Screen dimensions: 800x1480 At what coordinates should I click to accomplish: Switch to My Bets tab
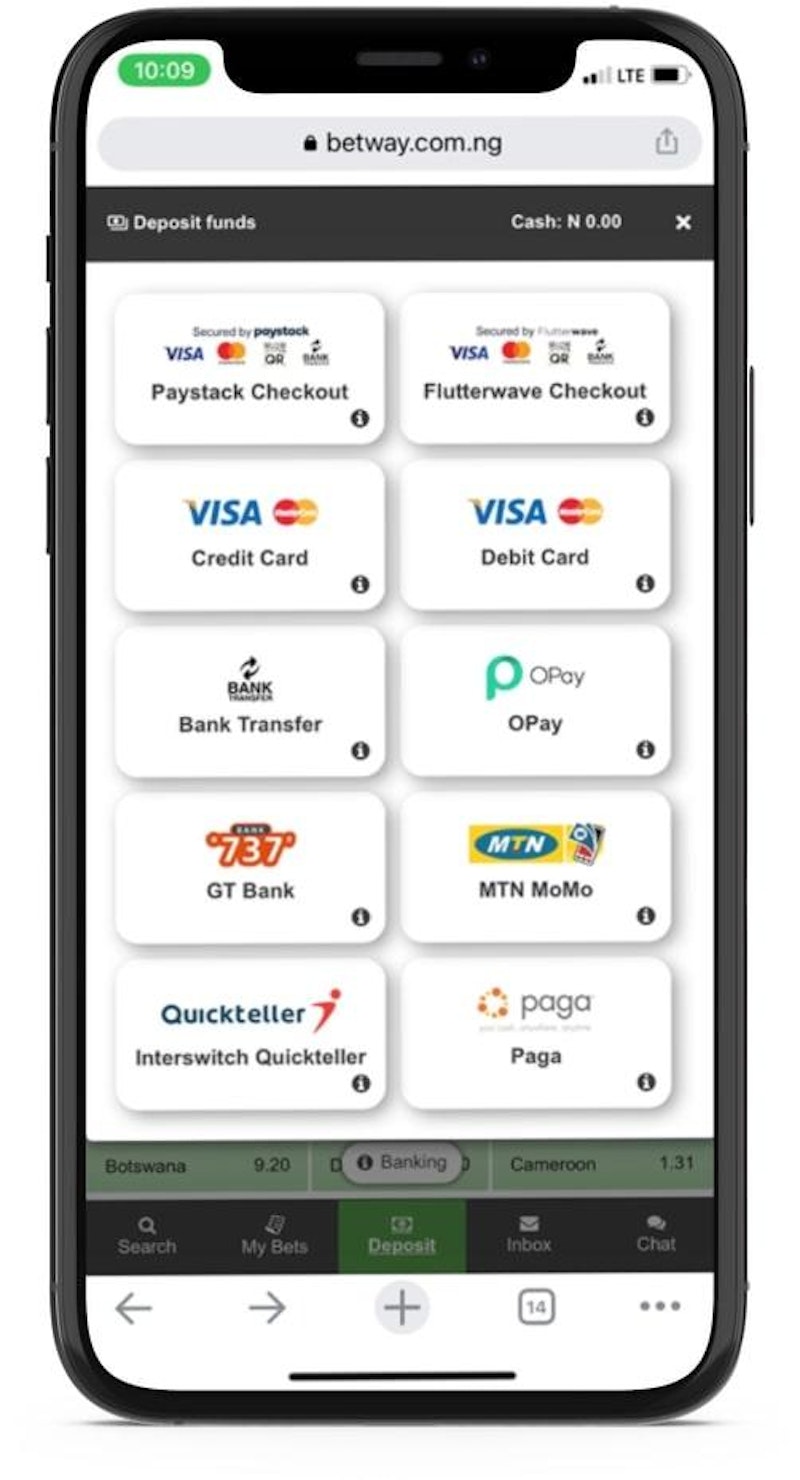click(274, 1236)
